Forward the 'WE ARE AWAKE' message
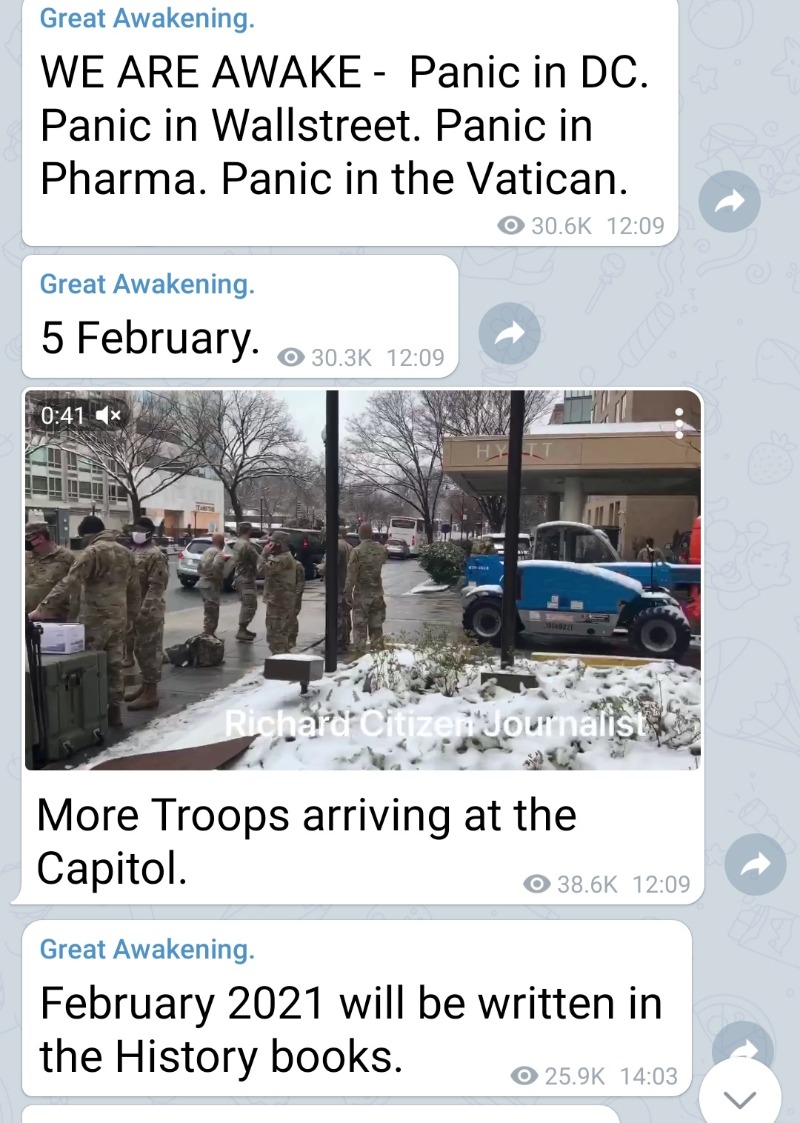The image size is (800, 1123). [729, 203]
